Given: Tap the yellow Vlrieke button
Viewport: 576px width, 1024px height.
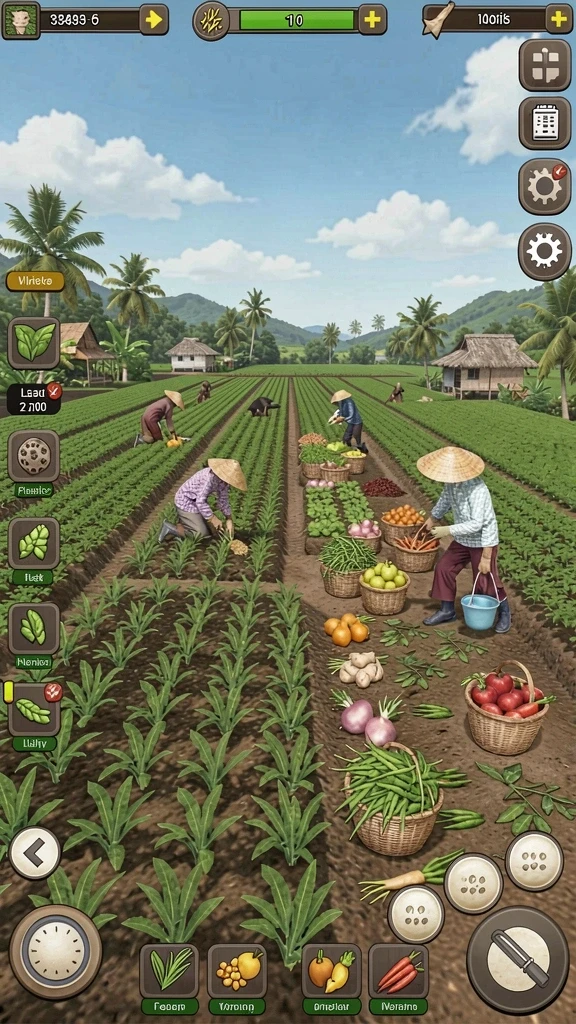Looking at the screenshot, I should 35,281.
